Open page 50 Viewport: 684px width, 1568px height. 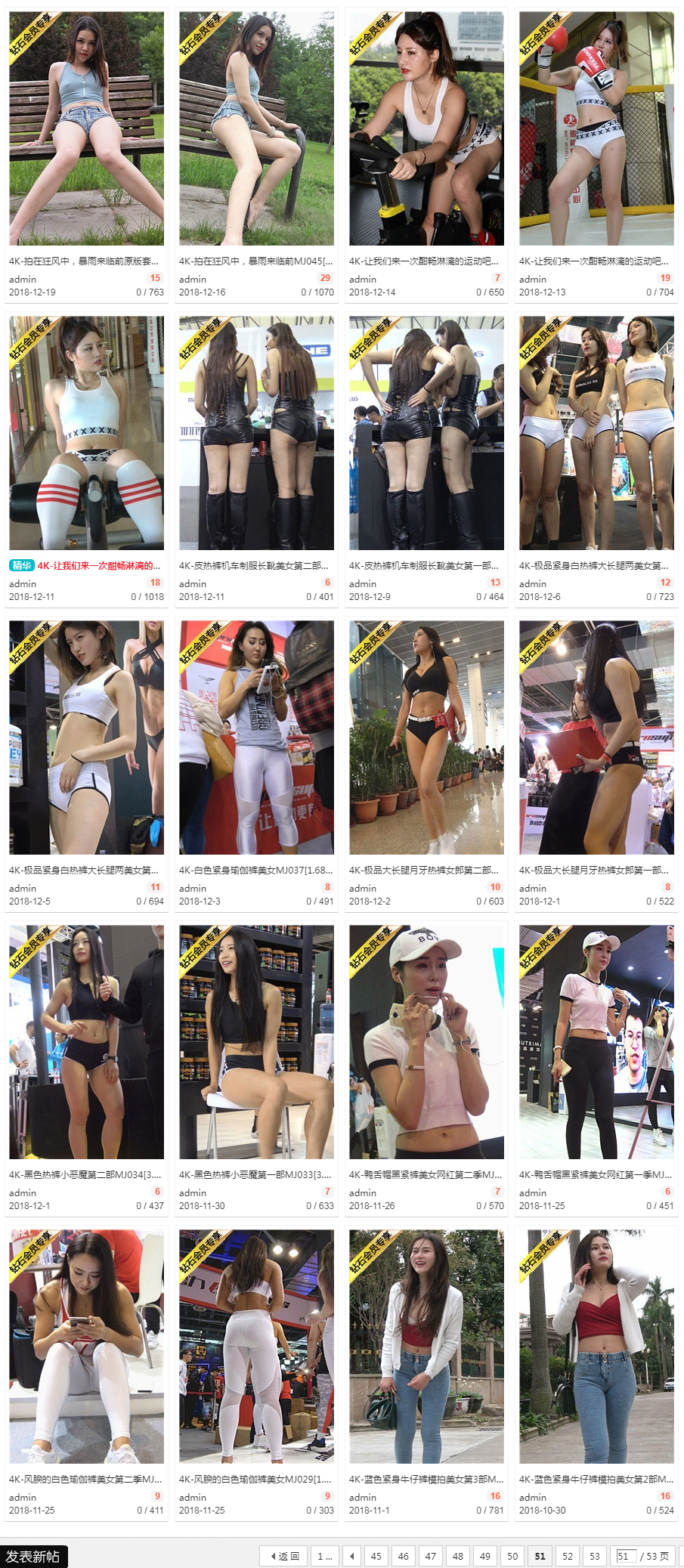click(512, 1556)
